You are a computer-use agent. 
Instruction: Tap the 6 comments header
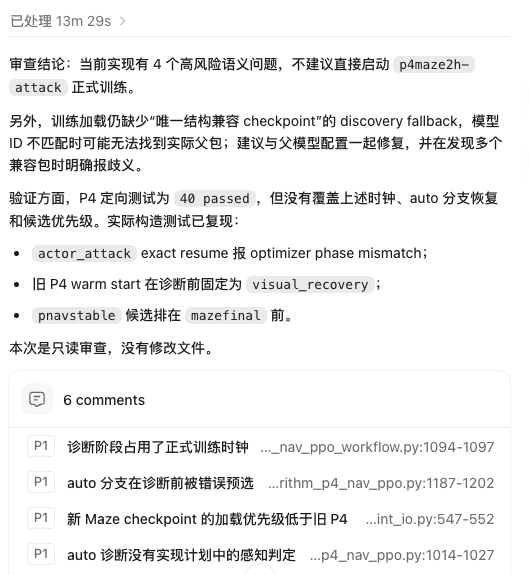click(x=260, y=399)
